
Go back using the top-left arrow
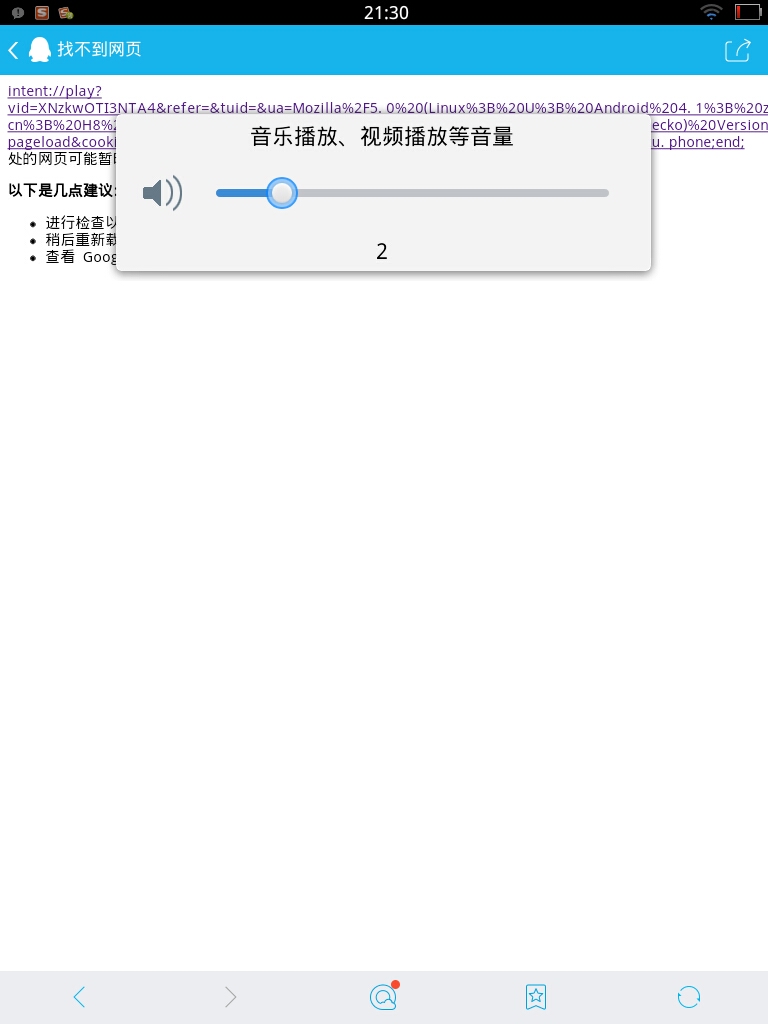(13, 50)
